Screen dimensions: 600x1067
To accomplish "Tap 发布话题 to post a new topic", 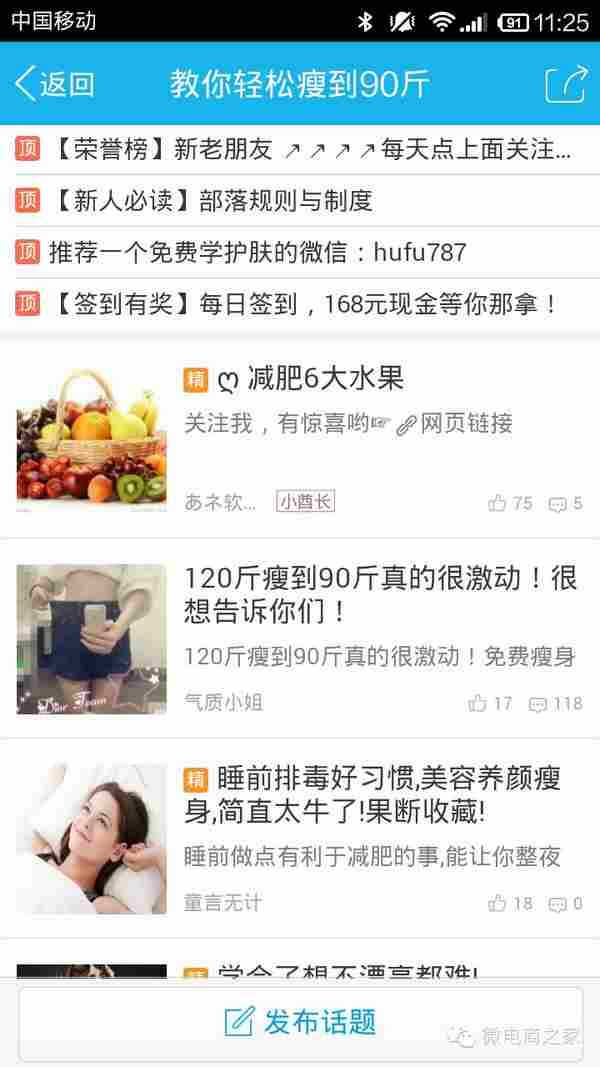I will click(300, 1021).
